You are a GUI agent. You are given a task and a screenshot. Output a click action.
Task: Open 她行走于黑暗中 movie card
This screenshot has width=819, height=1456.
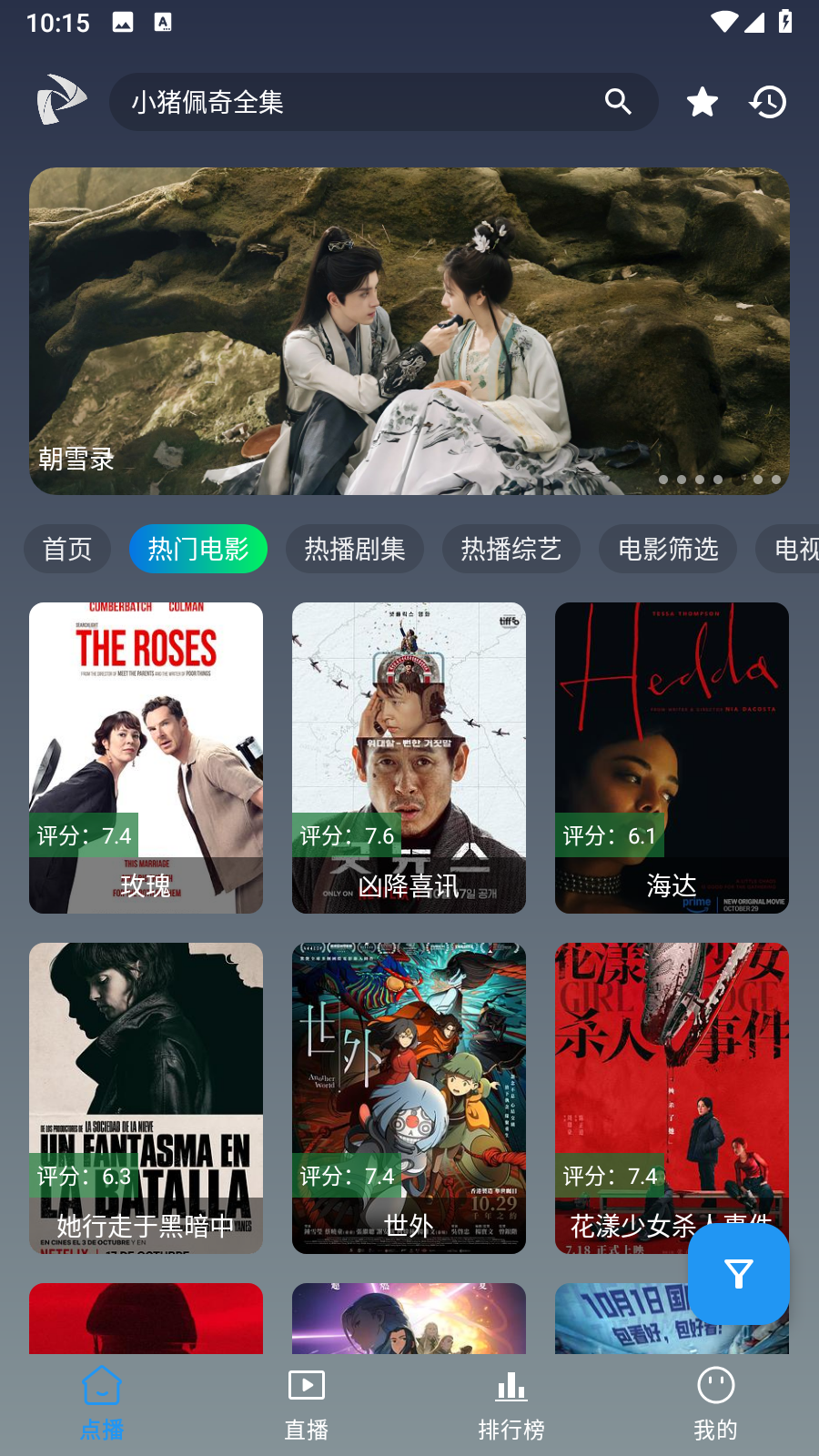(x=146, y=1097)
